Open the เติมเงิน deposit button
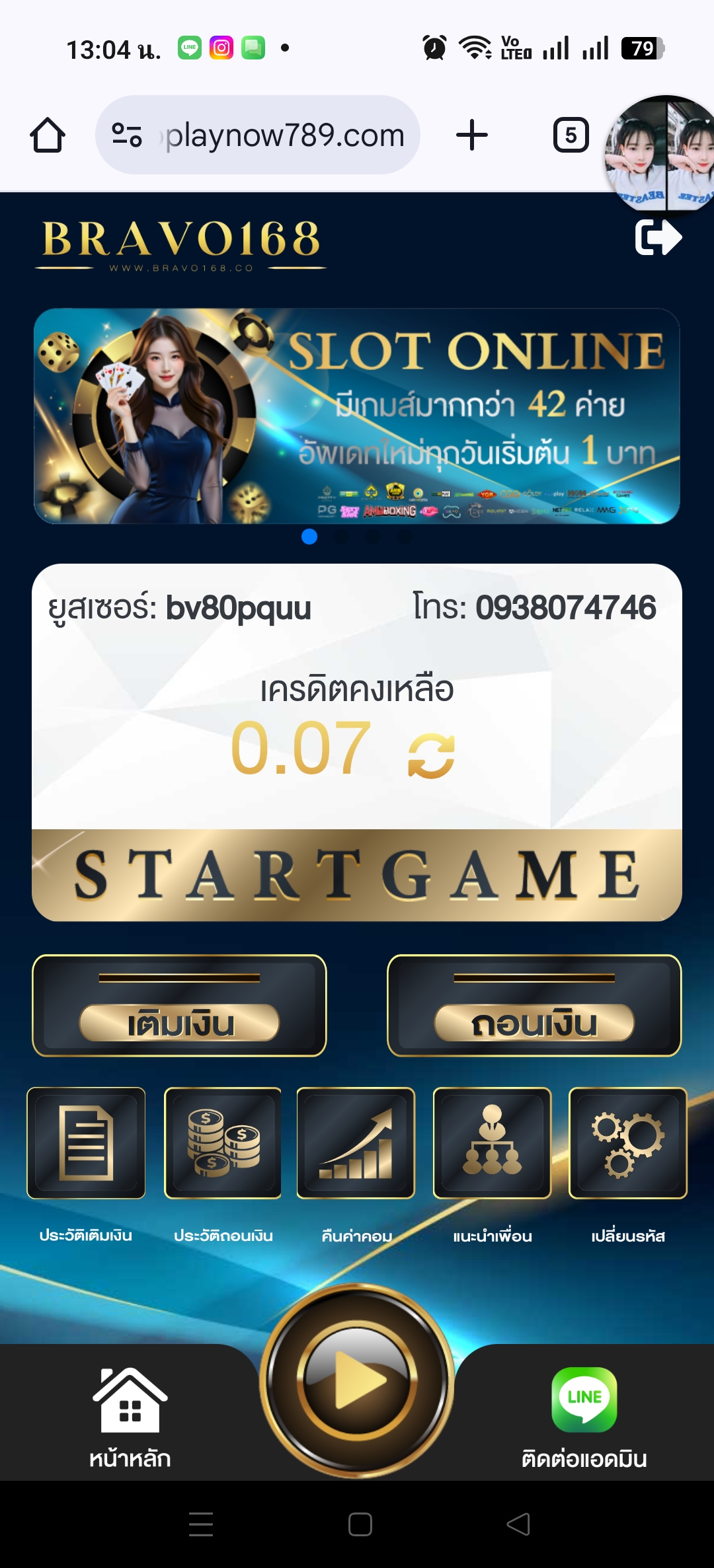Screen dimensions: 714x1568 [x=179, y=1006]
